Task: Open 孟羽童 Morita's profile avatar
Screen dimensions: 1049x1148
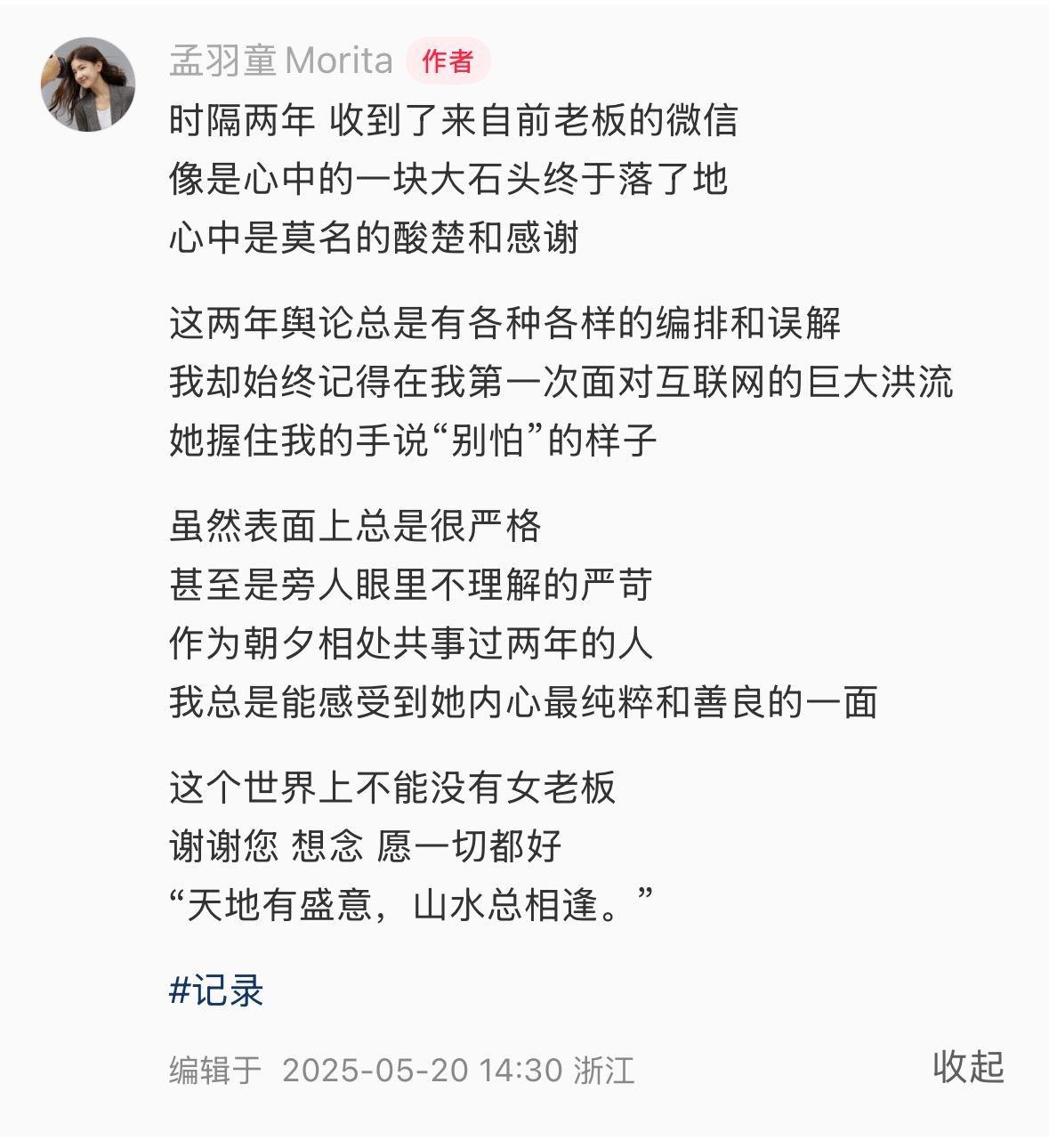Action: click(87, 85)
